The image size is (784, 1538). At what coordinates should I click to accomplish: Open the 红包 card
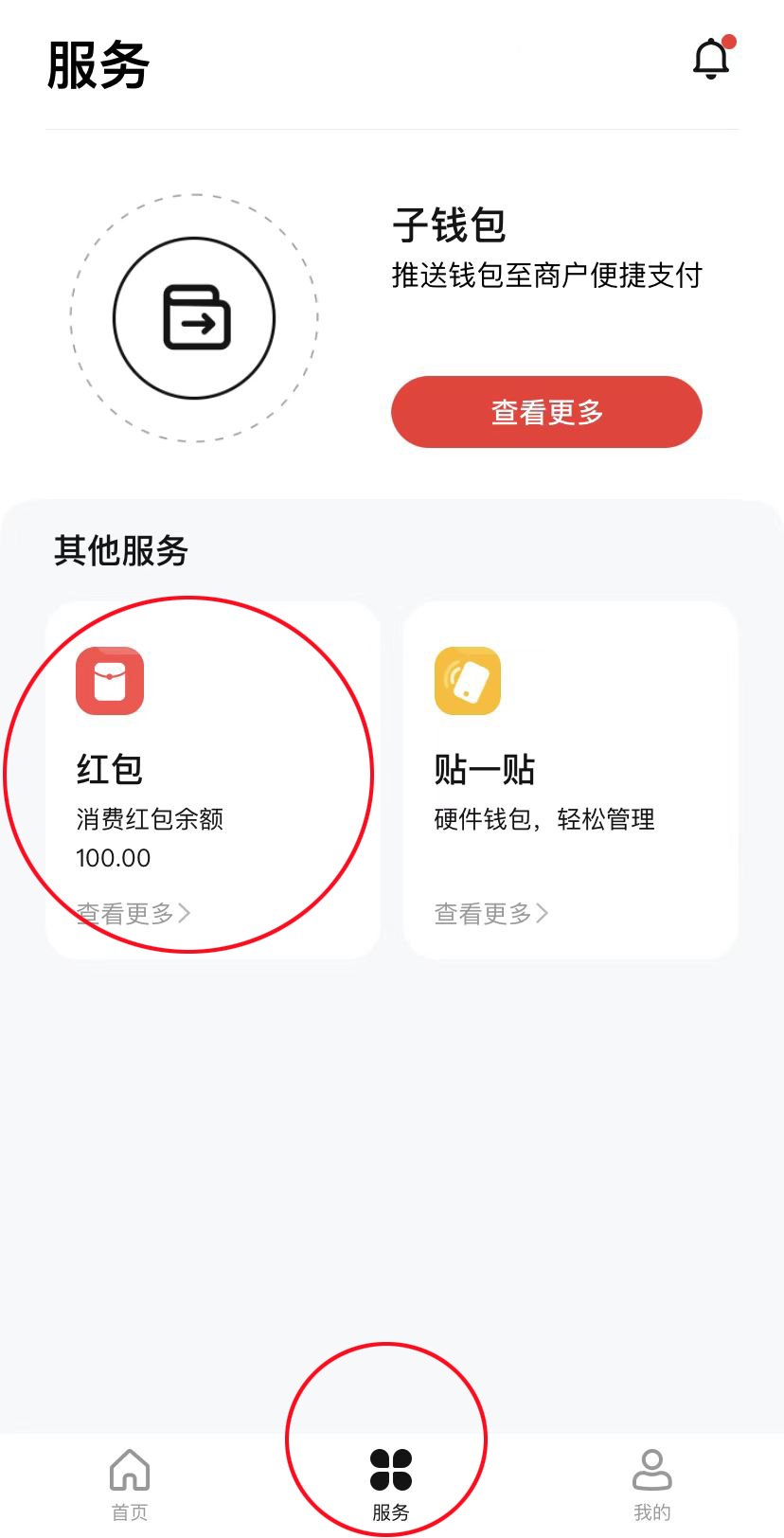click(212, 779)
